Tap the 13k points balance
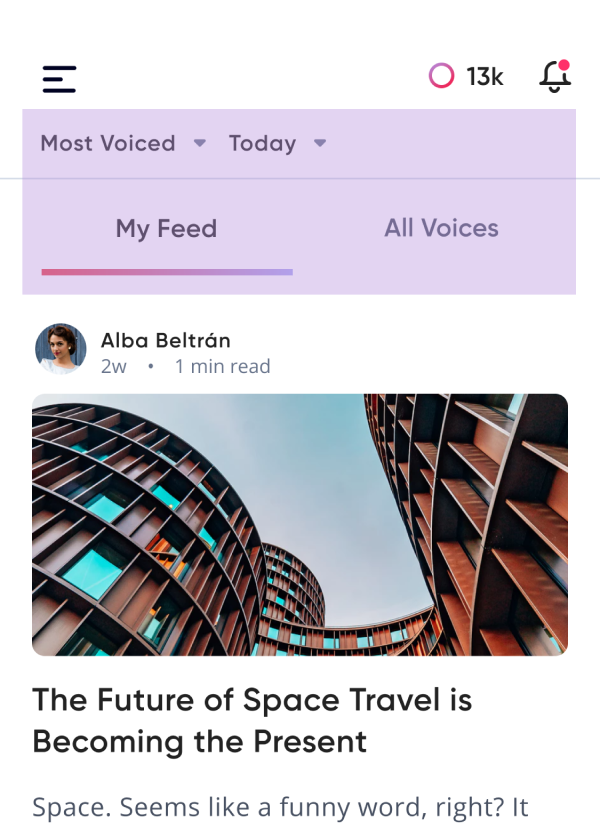600x827 pixels. tap(467, 77)
